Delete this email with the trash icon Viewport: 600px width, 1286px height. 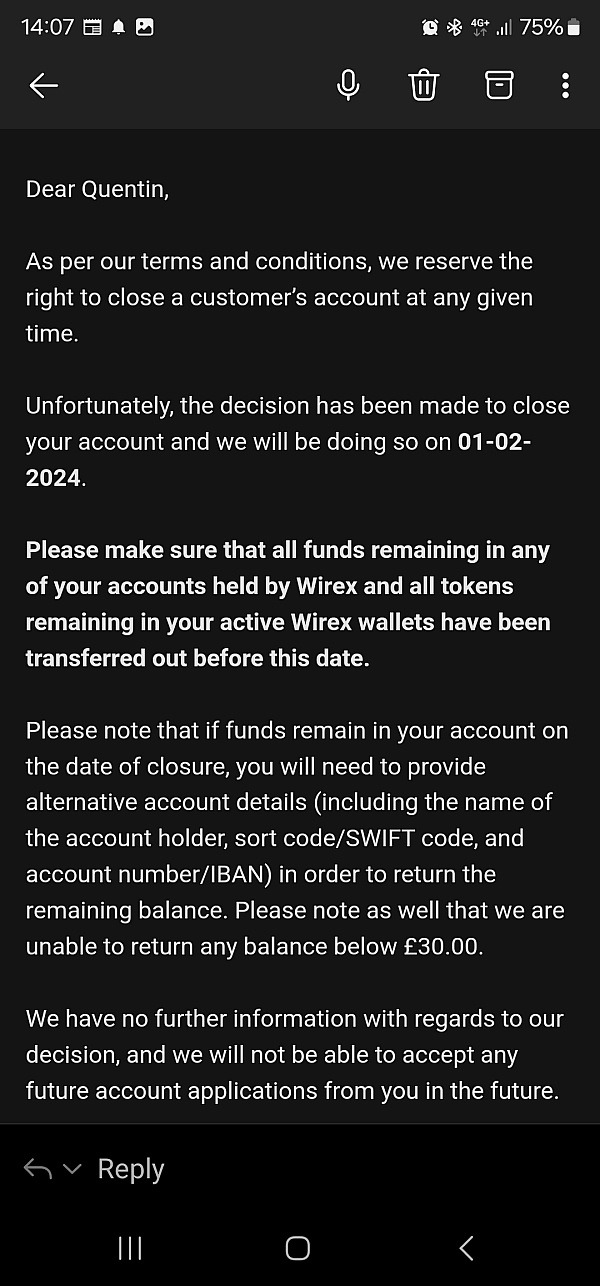tap(424, 86)
